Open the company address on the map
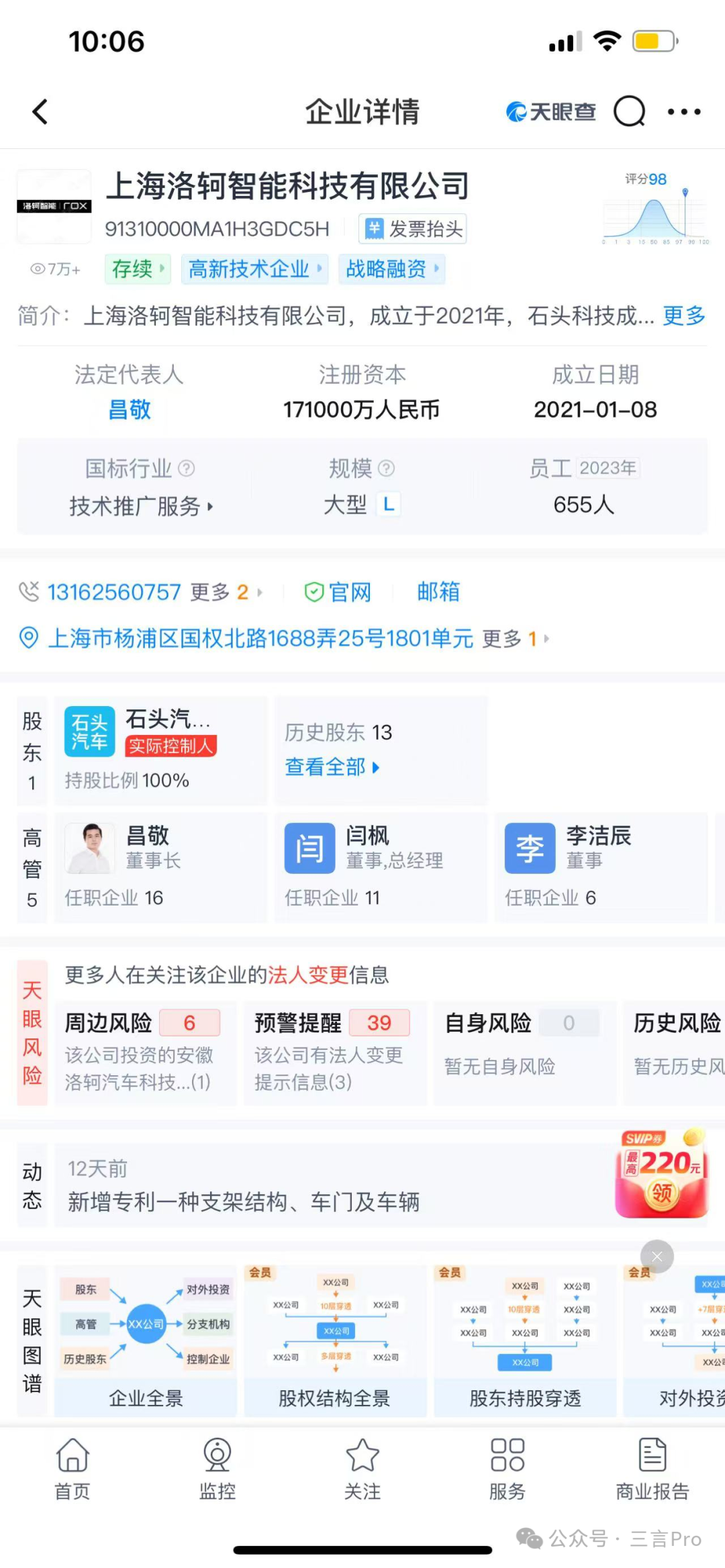Image resolution: width=725 pixels, height=1568 pixels. click(260, 638)
